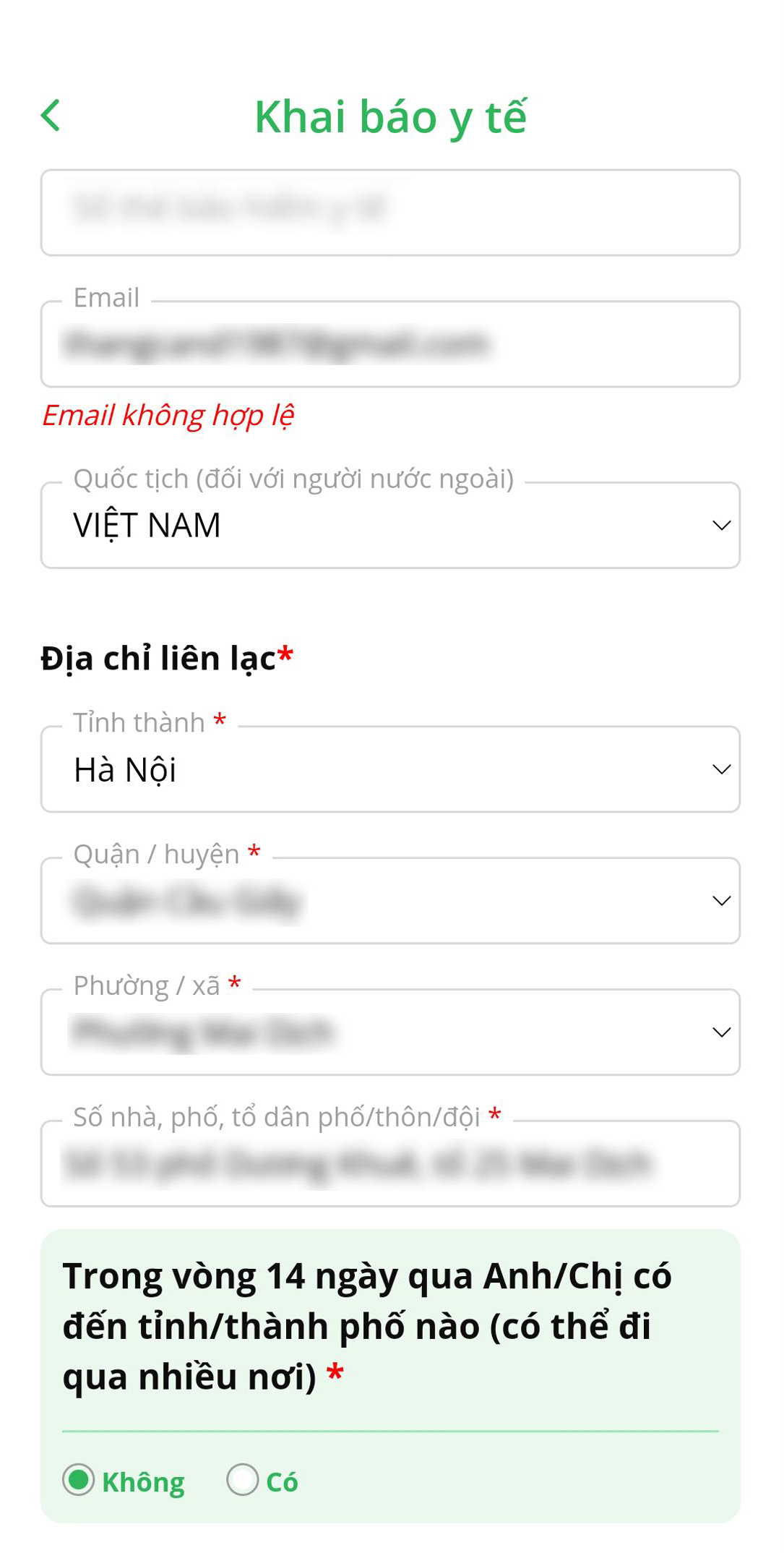
Task: Edit the Email field
Action: tap(390, 344)
